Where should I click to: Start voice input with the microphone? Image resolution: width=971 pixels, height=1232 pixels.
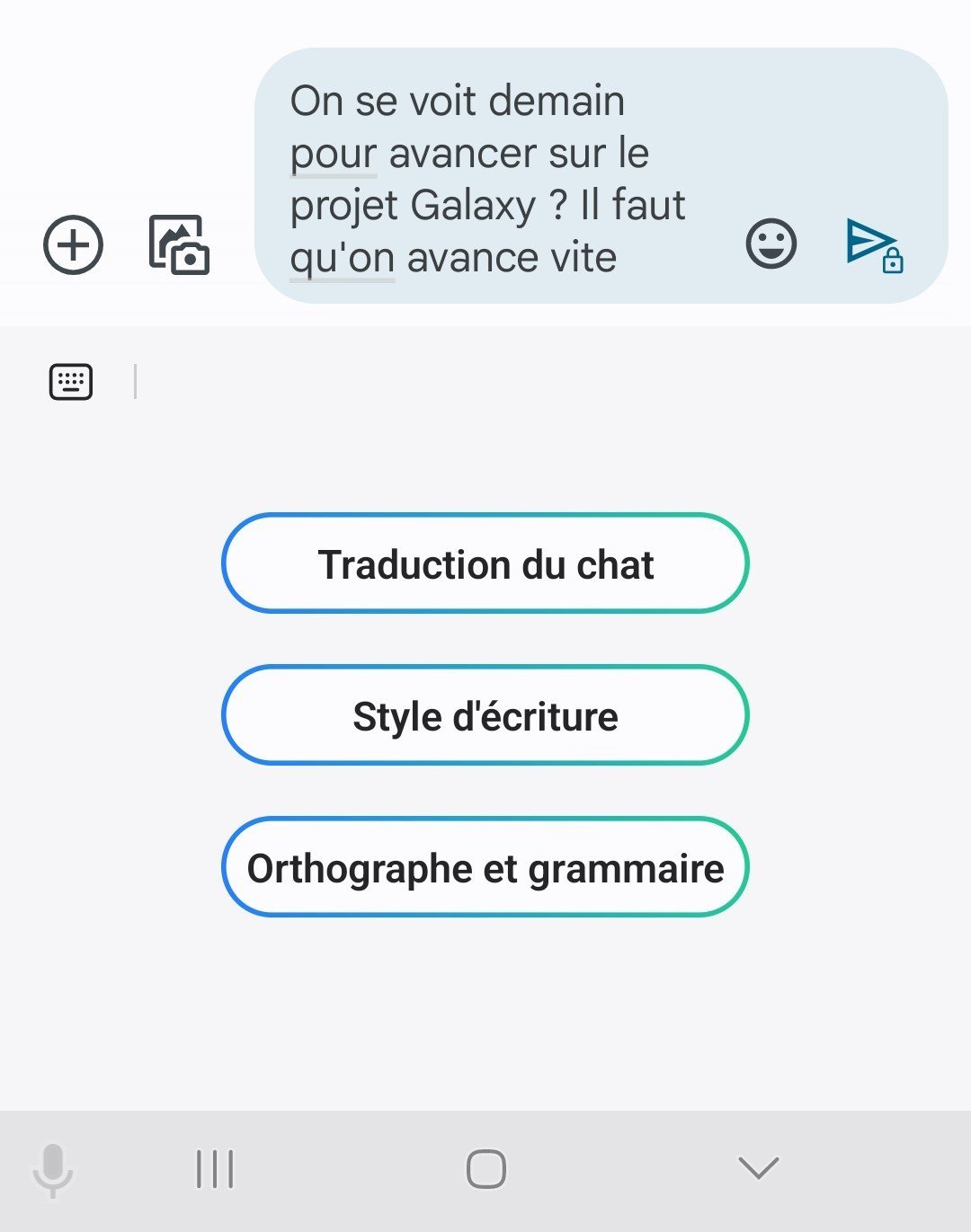[52, 1169]
